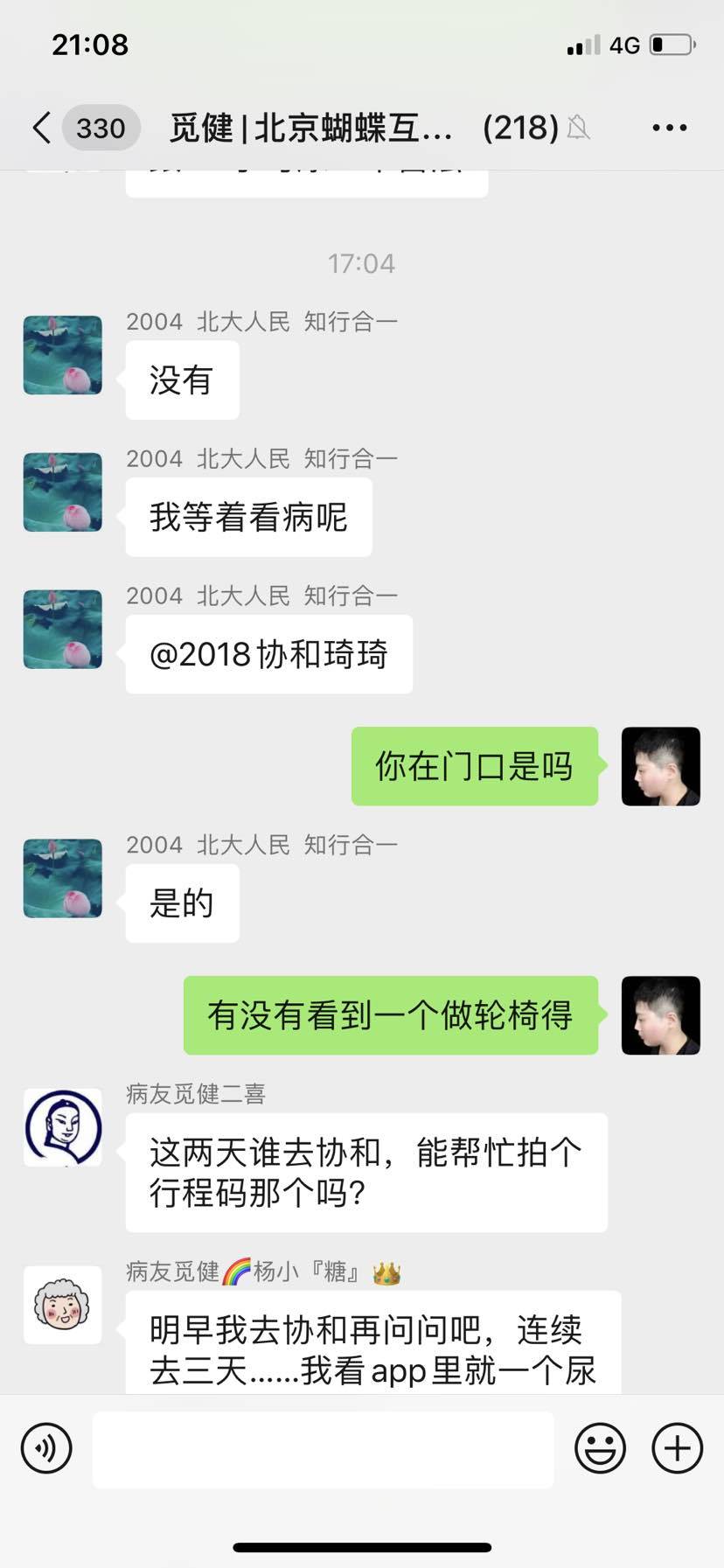Tap my avatar beside 你在门口是吗
Screen dimensions: 724x1568
660,766
